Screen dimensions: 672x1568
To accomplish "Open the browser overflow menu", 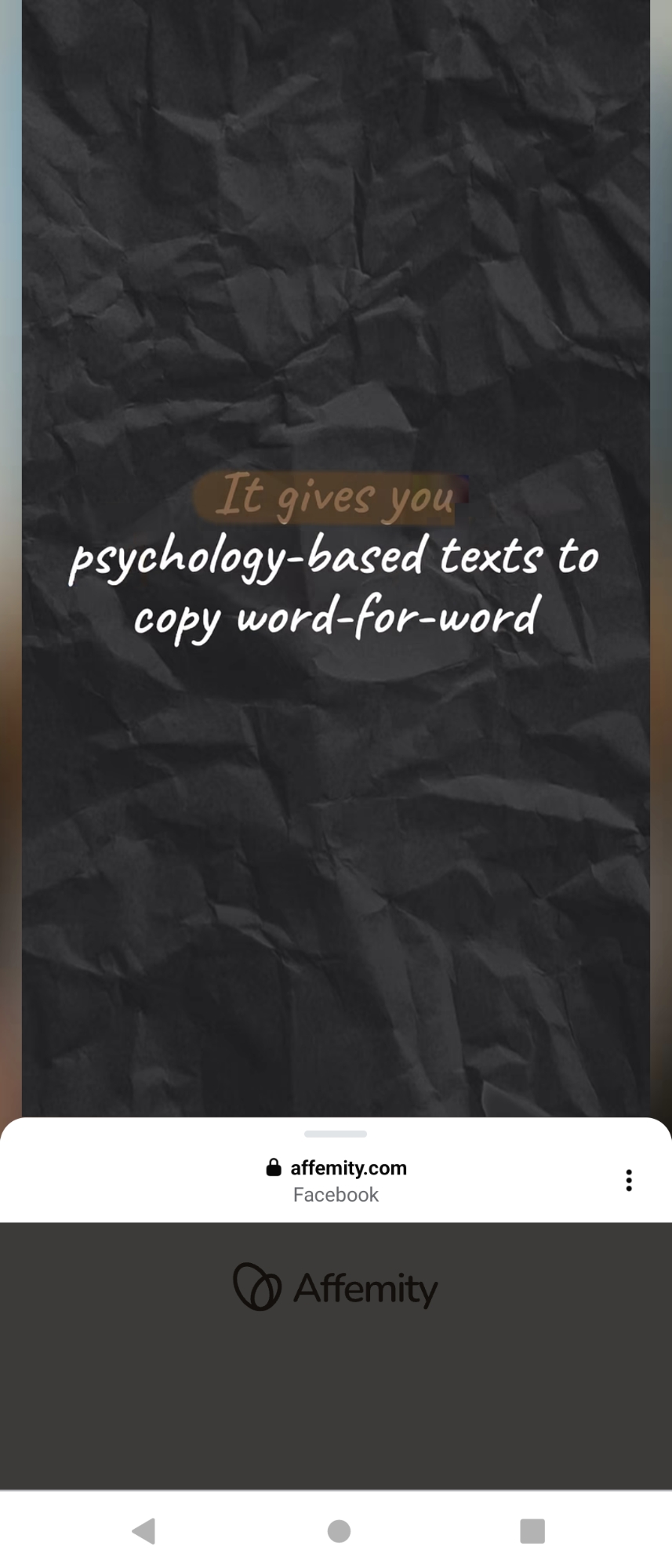I will point(628,1180).
